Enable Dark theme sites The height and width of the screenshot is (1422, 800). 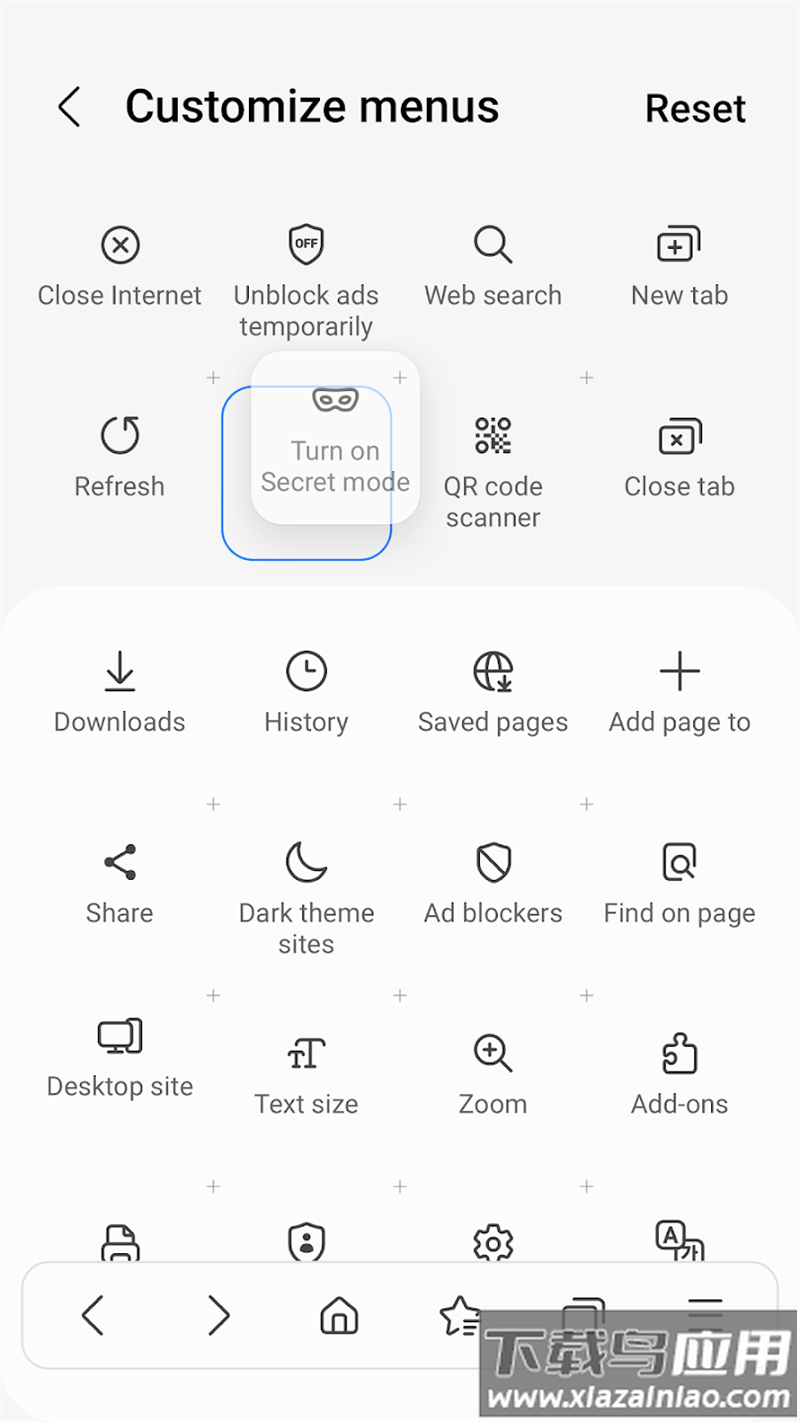pos(306,862)
